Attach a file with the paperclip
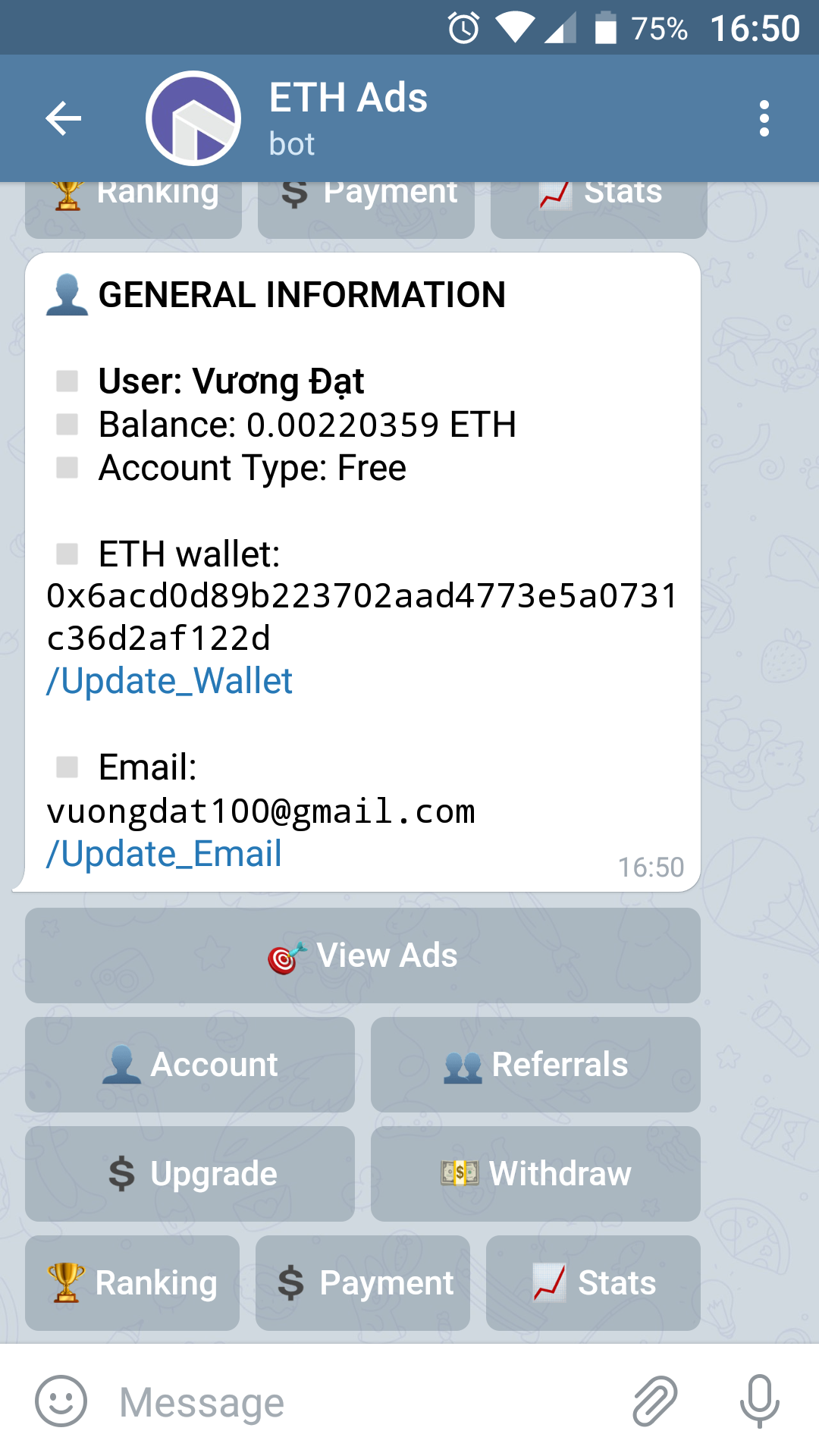The width and height of the screenshot is (819, 1456). [x=654, y=1401]
